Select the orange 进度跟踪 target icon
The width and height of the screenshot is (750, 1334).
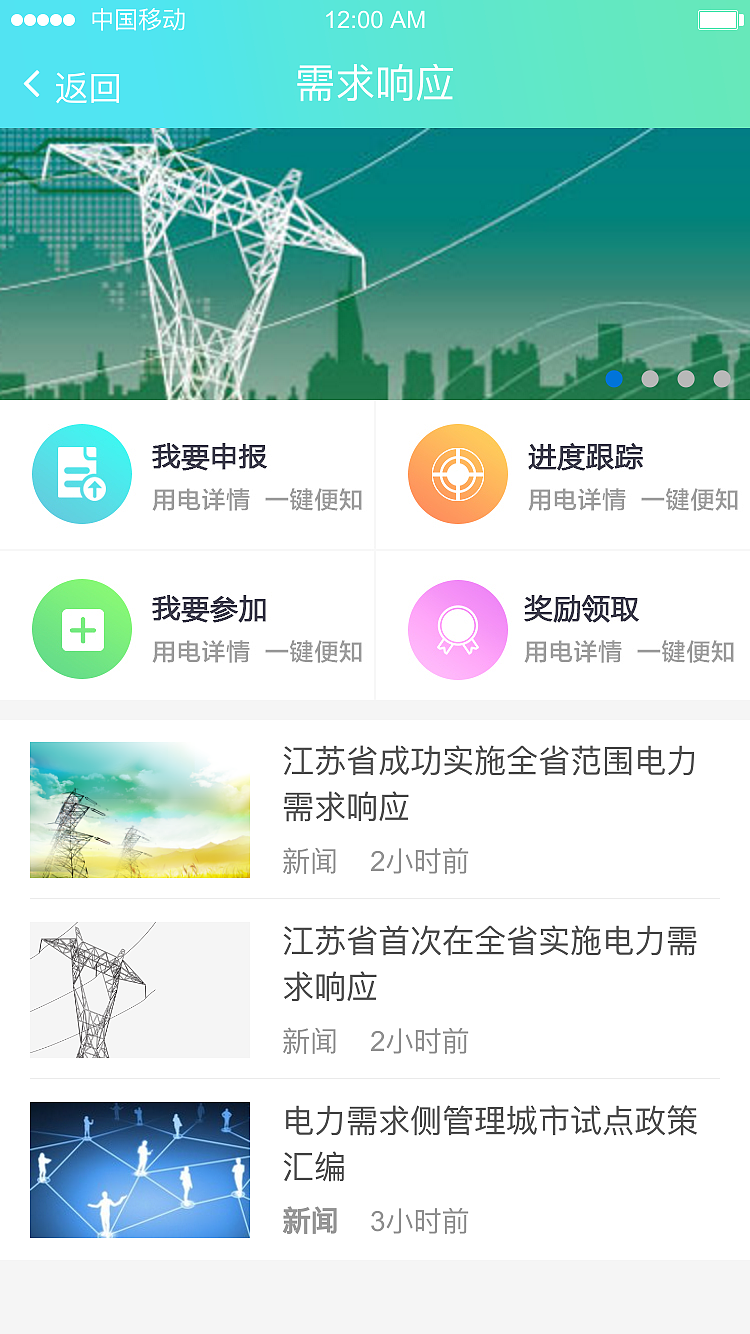pos(458,474)
